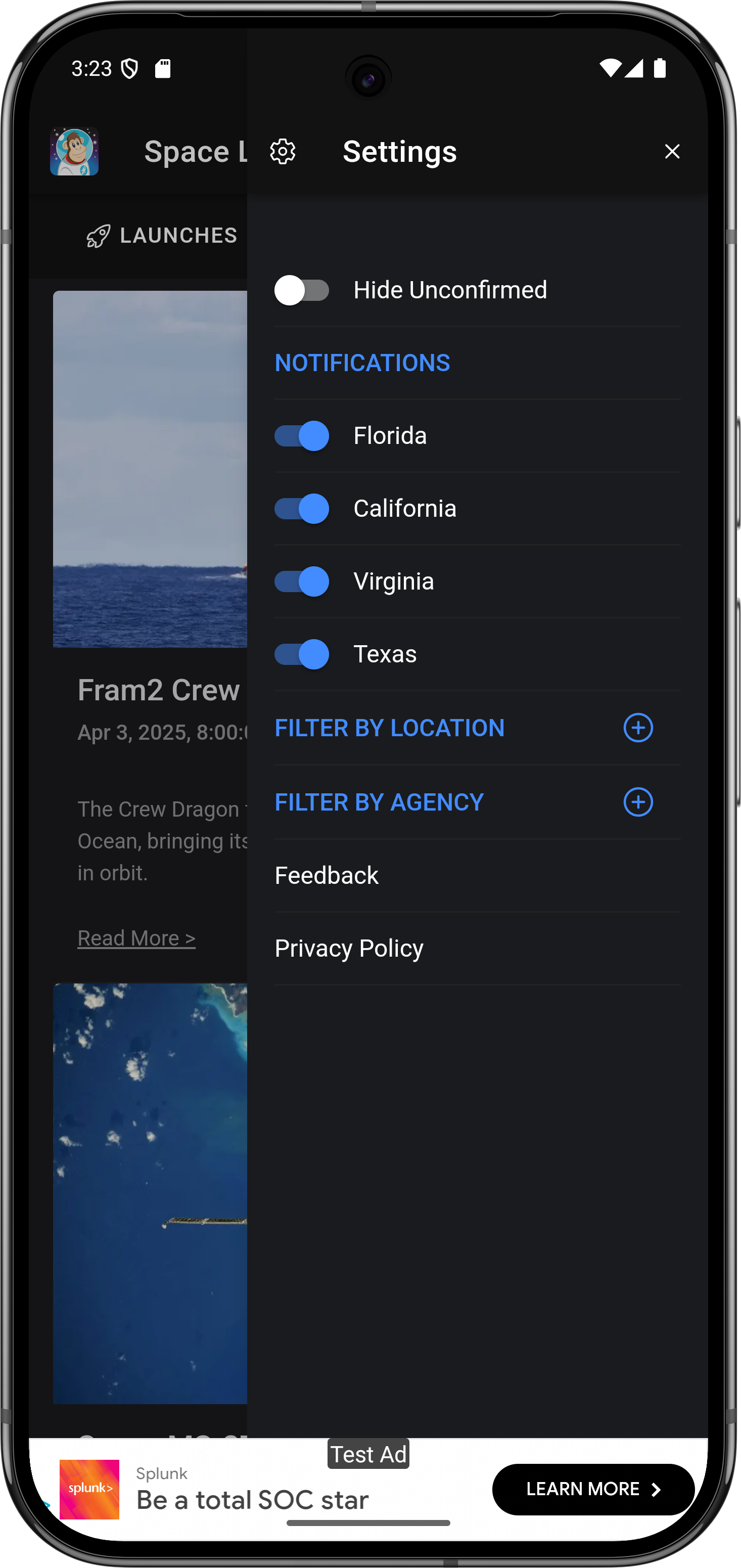This screenshot has width=741, height=1568.
Task: Close the Settings panel
Action: point(672,152)
